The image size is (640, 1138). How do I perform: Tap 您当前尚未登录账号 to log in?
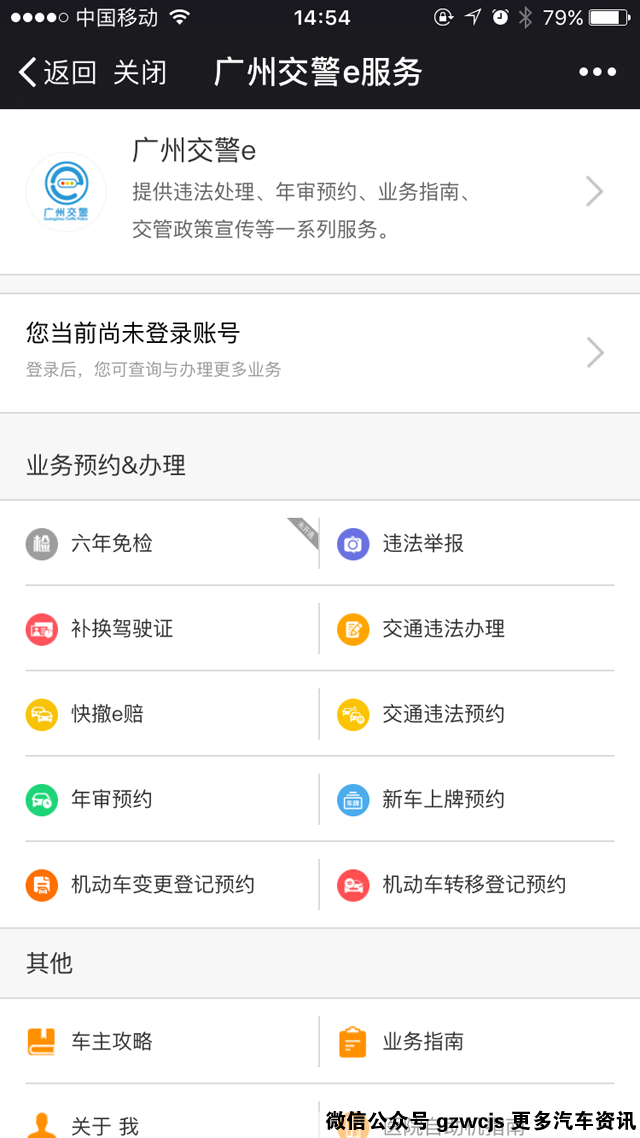[x=320, y=352]
